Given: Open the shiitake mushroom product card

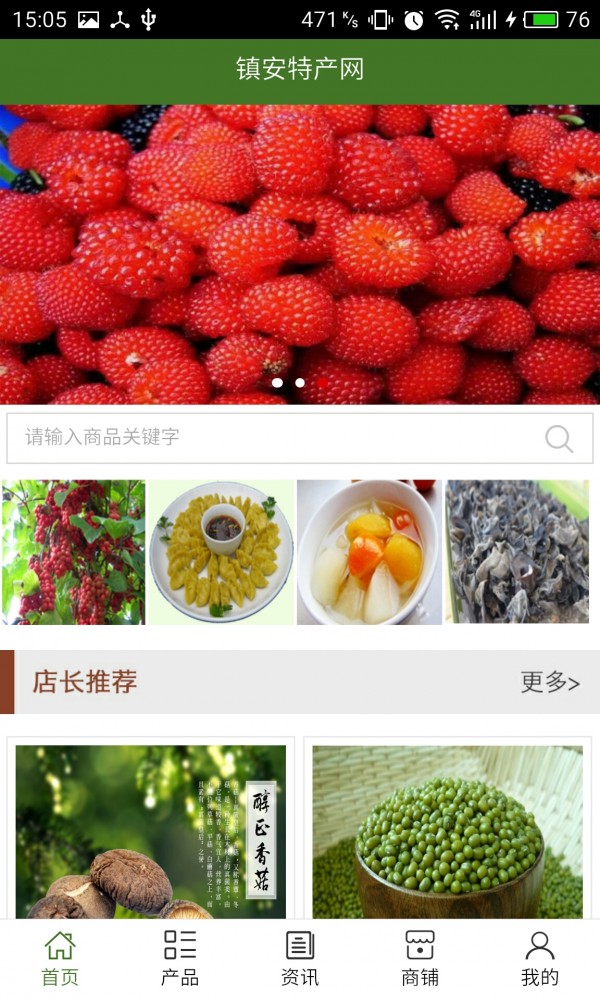Looking at the screenshot, I should pos(151,830).
